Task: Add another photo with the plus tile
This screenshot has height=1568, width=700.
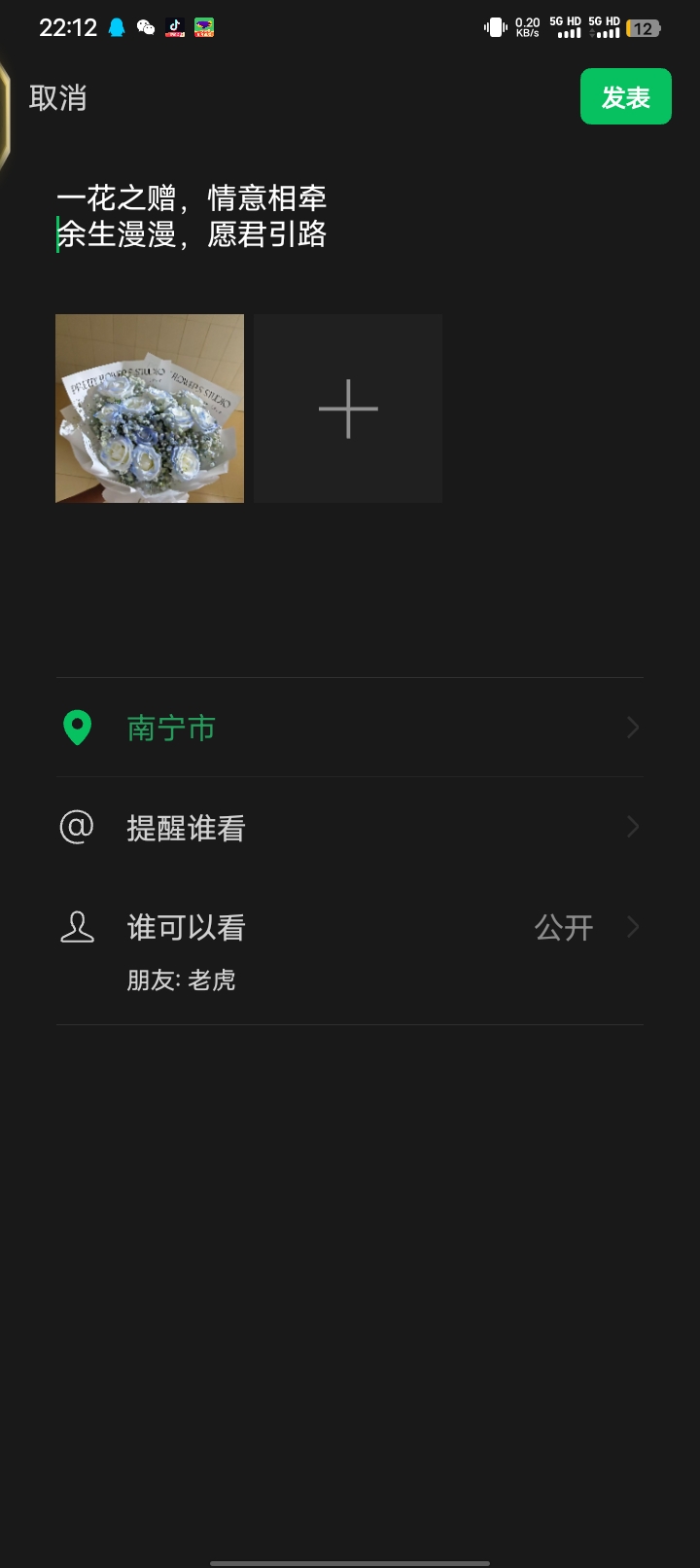Action: 348,409
